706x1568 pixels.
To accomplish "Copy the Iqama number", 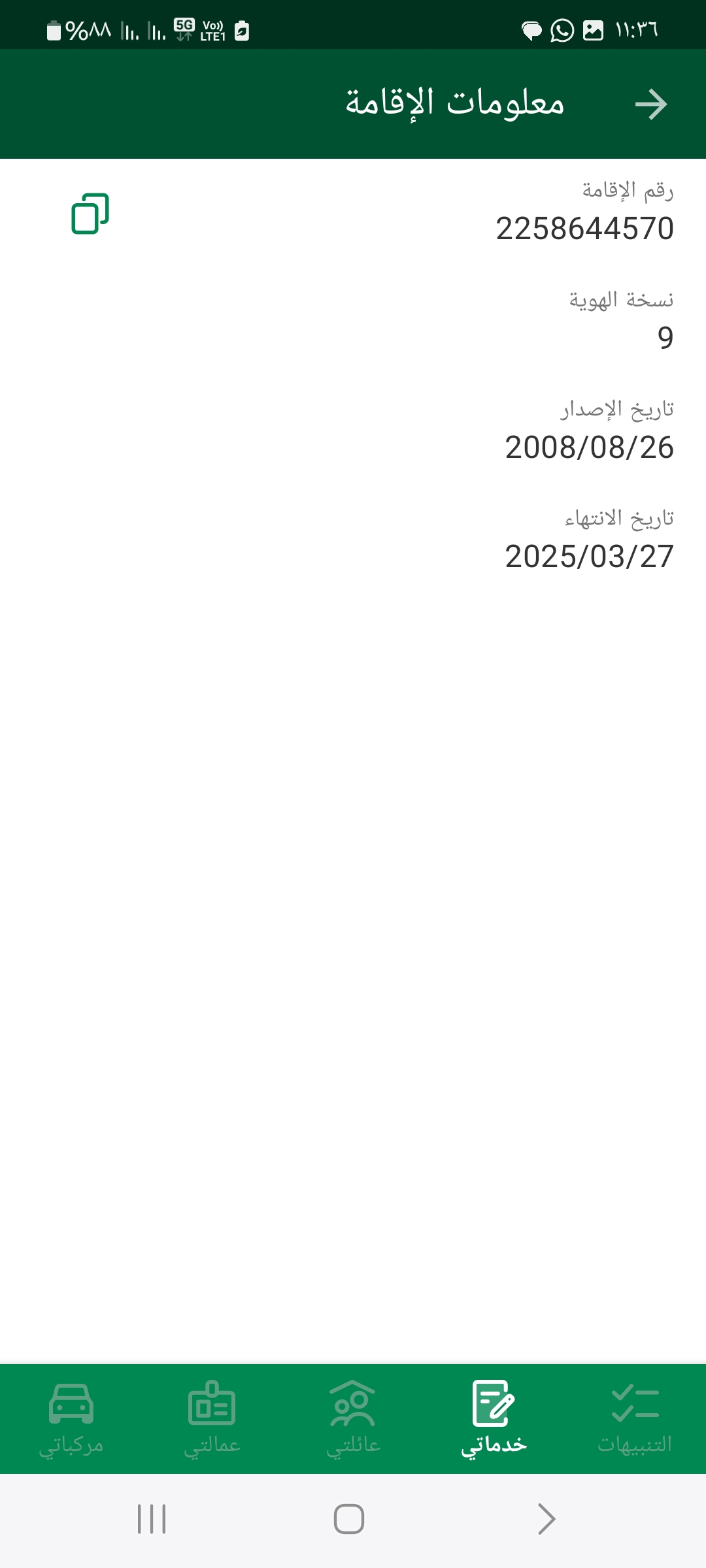I will click(90, 214).
